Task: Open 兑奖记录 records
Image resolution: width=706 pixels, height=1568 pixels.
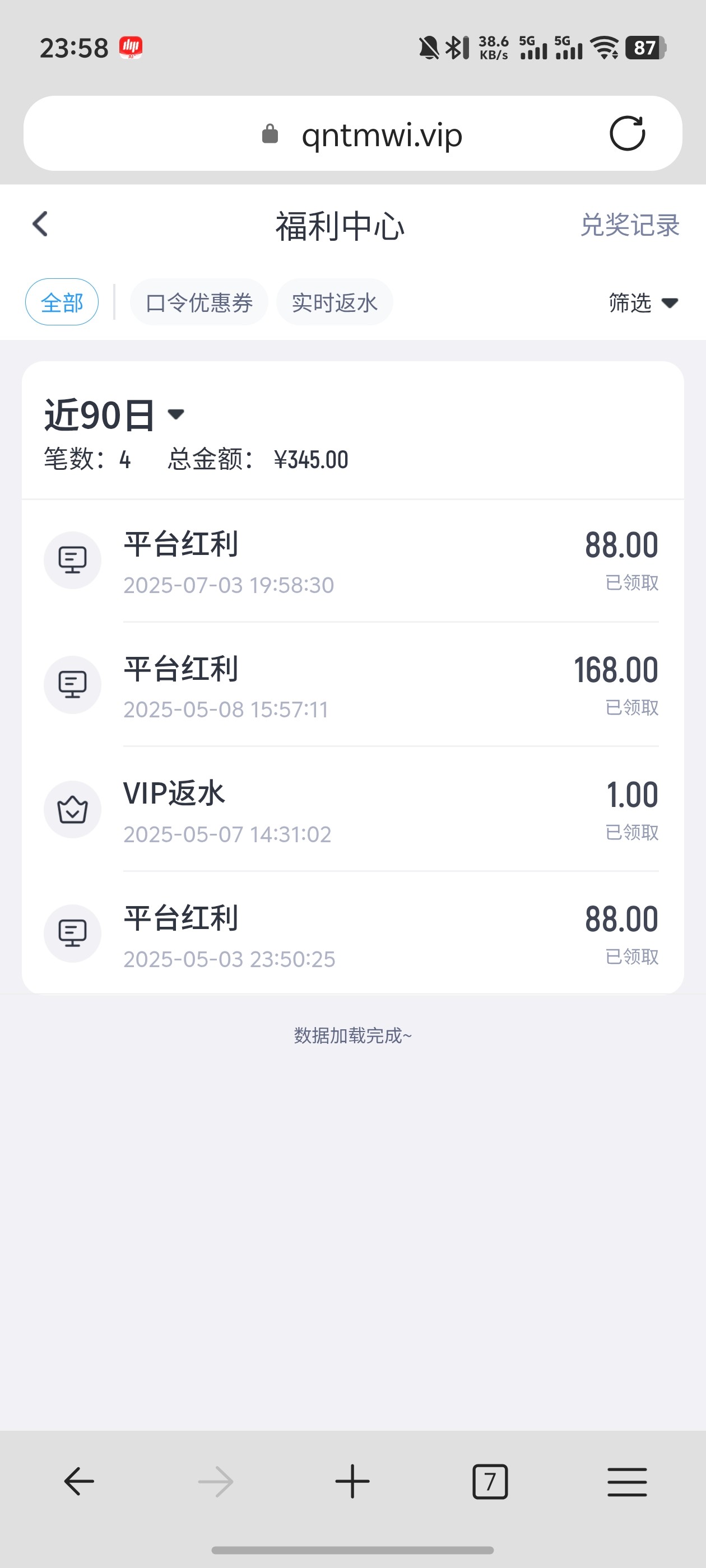Action: pyautogui.click(x=629, y=225)
